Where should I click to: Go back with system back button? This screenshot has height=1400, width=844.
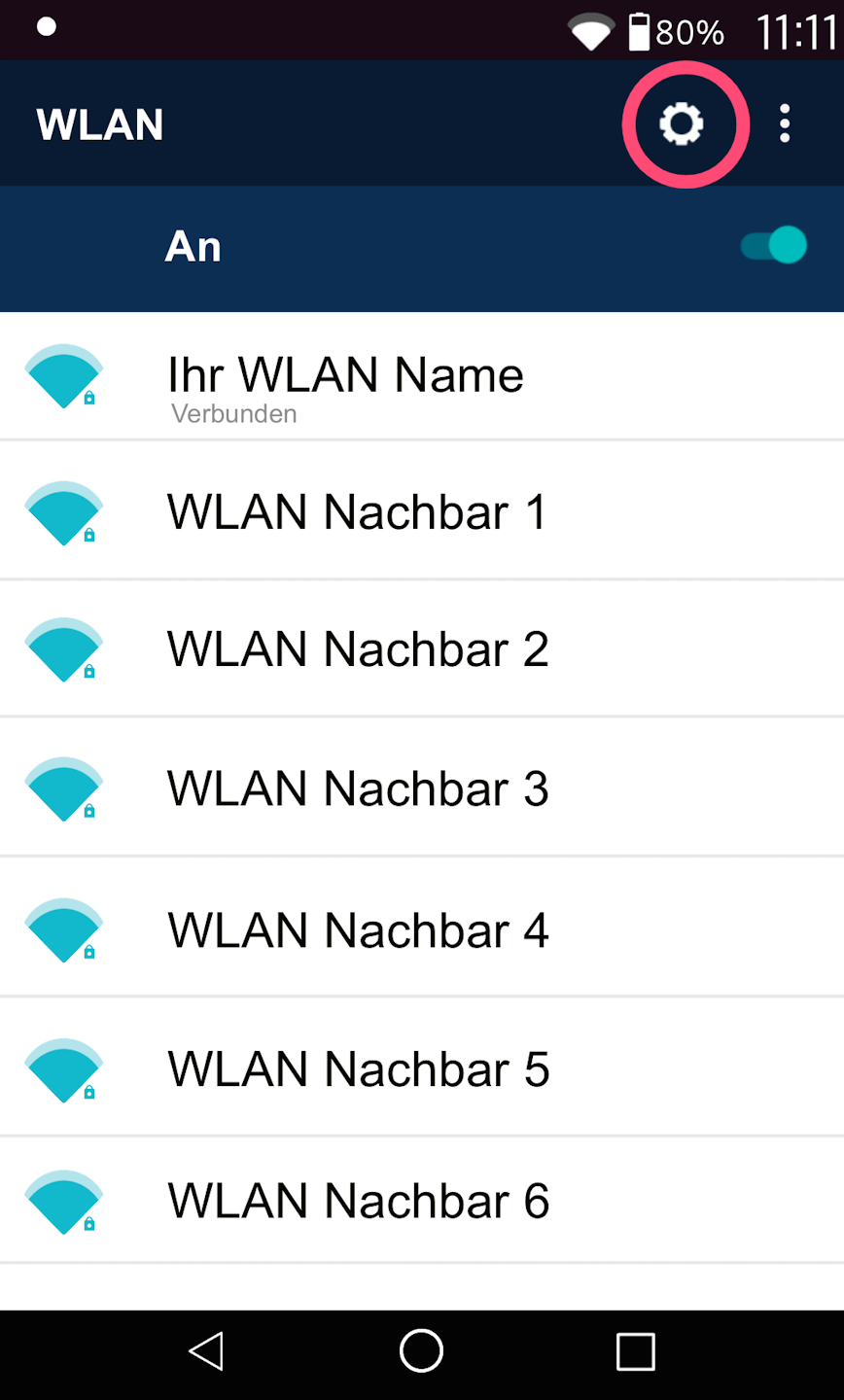pyautogui.click(x=206, y=1351)
